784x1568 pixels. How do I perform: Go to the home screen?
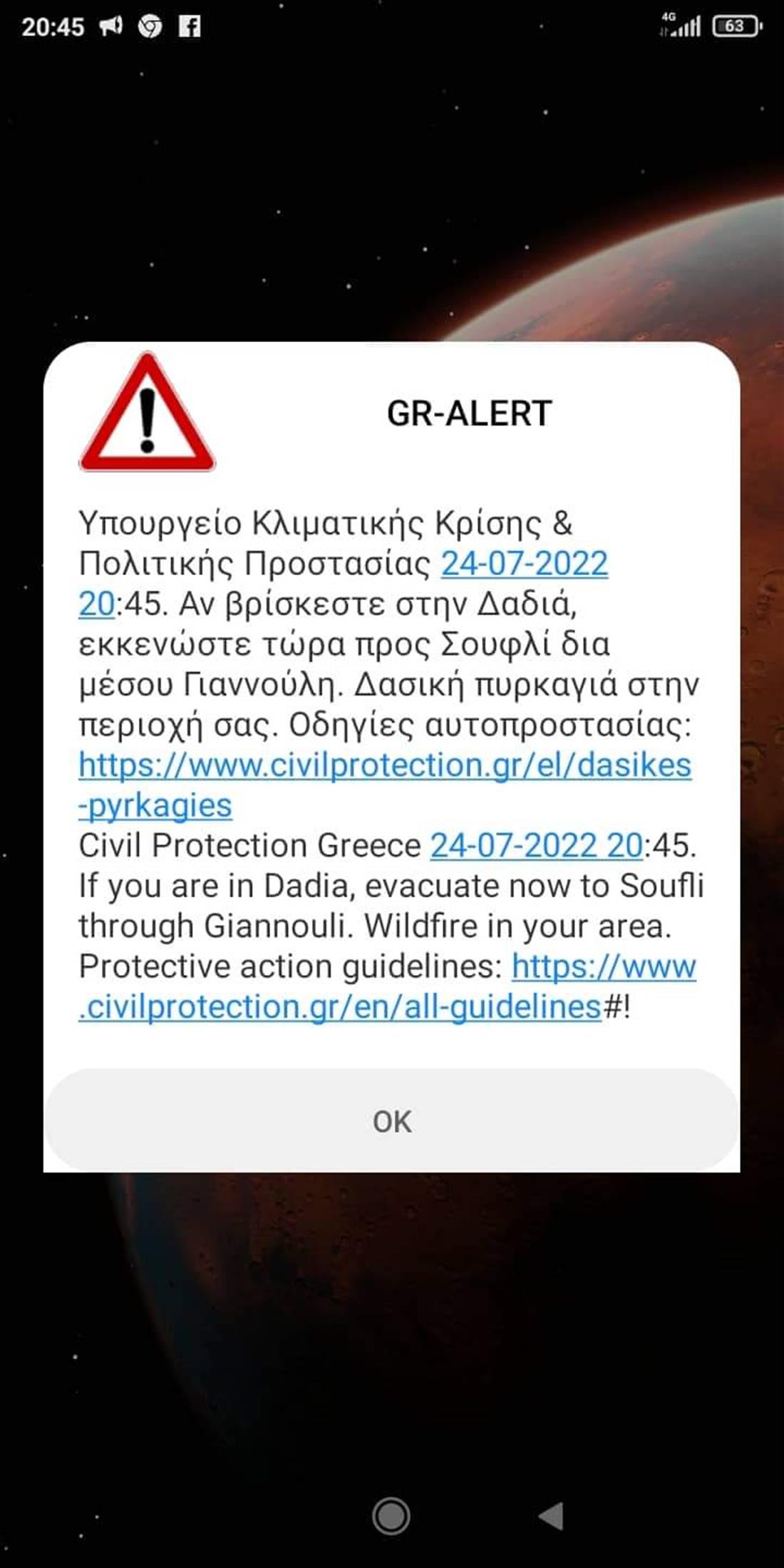(391, 1516)
